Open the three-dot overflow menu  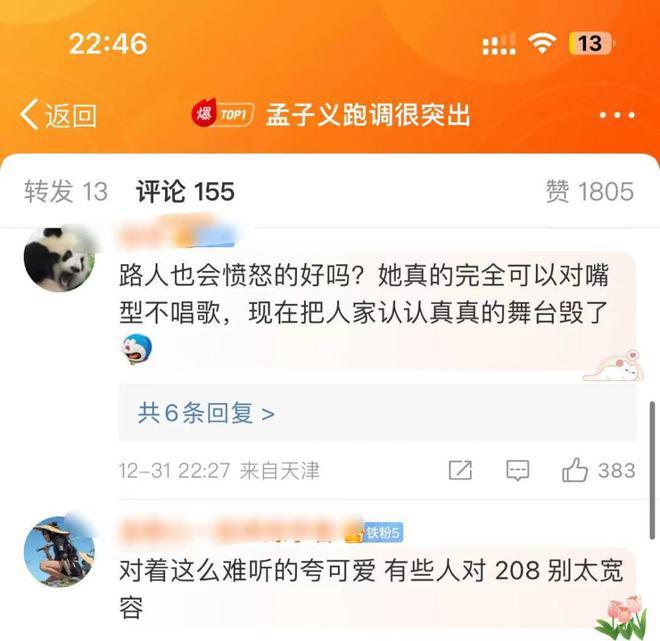616,115
